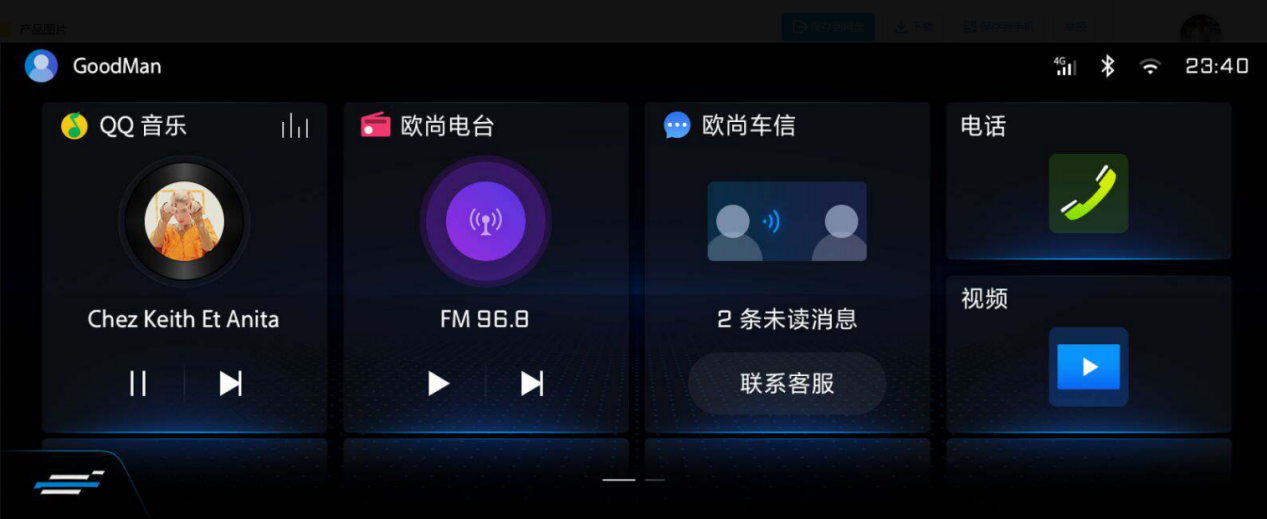This screenshot has height=519, width=1267.
Task: Tap the brand logo button in corner
Action: pos(68,481)
